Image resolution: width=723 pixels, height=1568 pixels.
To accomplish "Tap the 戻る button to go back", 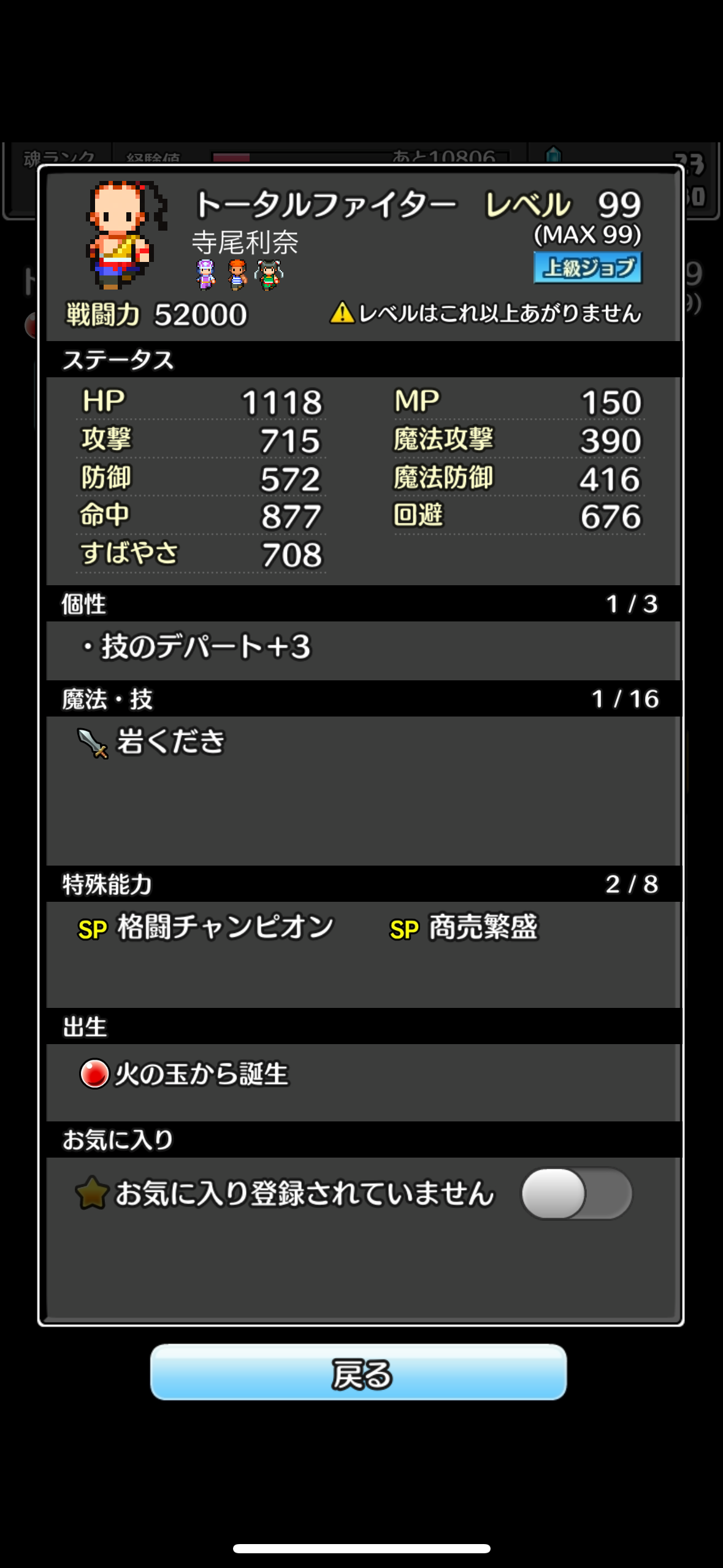I will coord(358,1372).
